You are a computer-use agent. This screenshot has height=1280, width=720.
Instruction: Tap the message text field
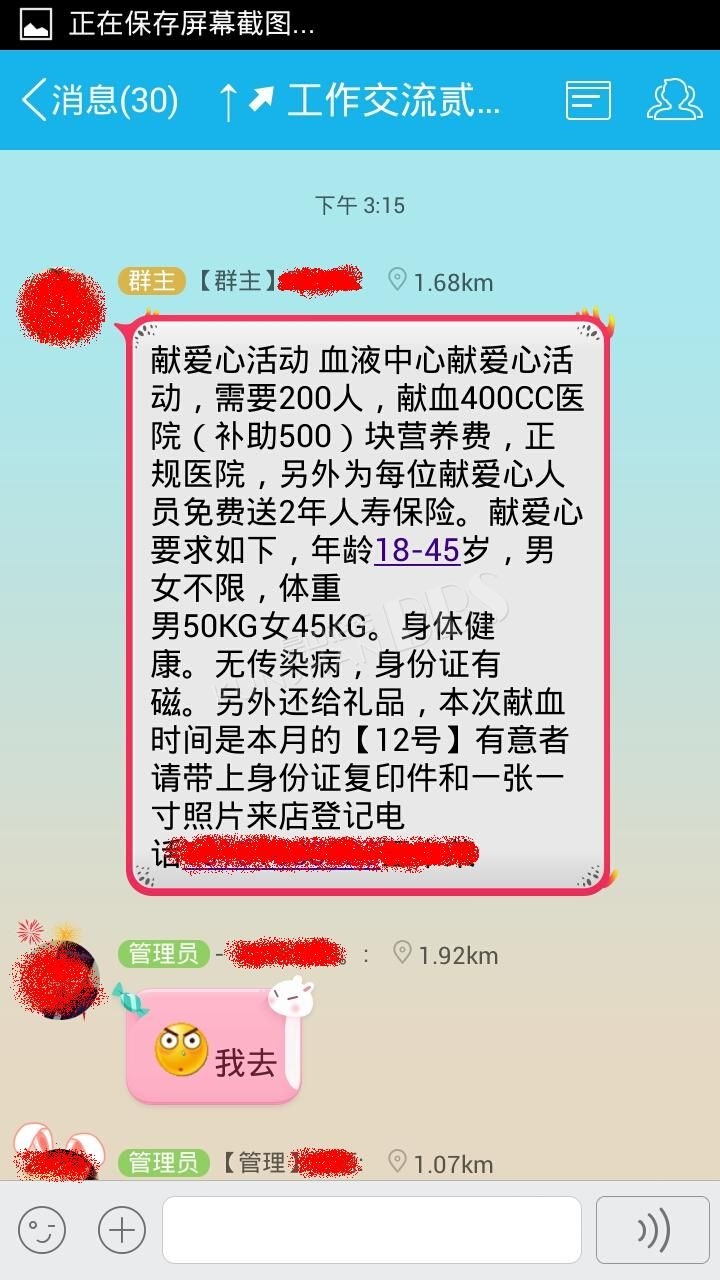click(372, 1230)
